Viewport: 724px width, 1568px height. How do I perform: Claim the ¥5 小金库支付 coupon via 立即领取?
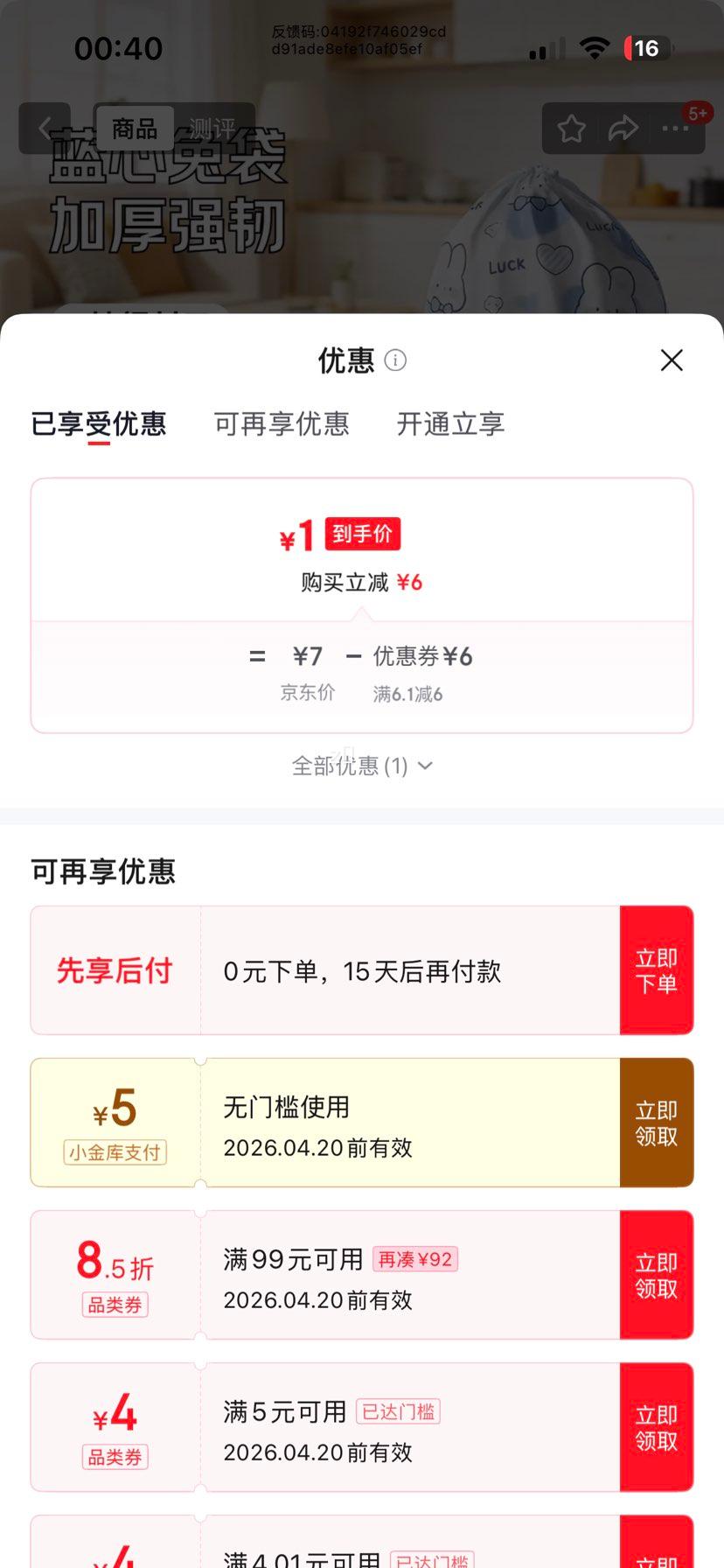click(x=657, y=1122)
